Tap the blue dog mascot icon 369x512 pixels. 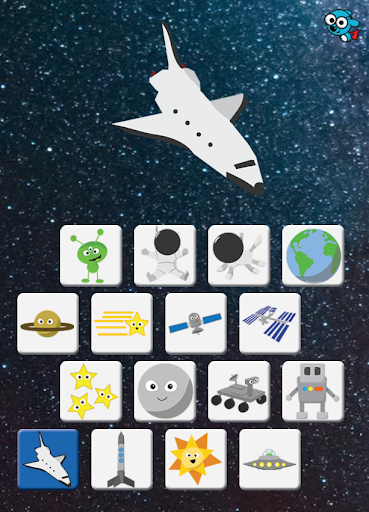point(342,25)
